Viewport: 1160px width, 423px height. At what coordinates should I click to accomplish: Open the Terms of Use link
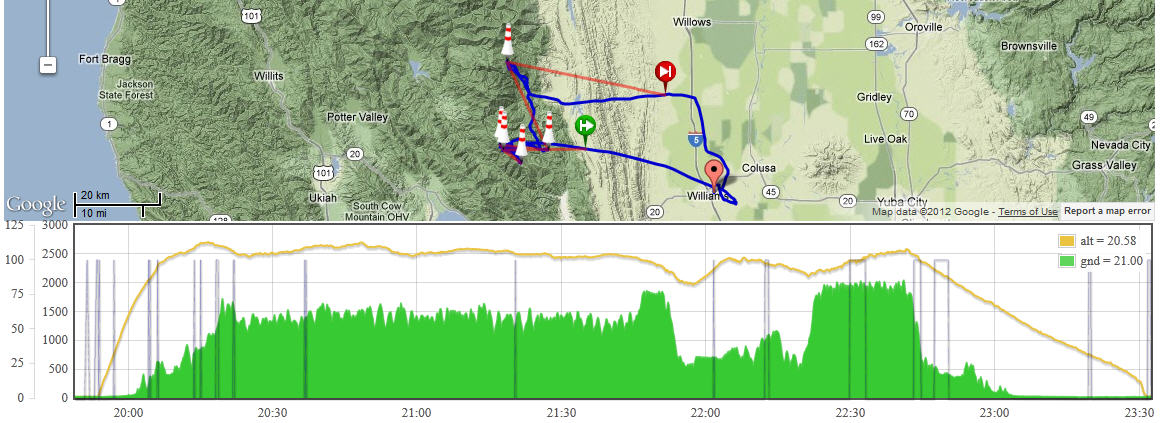tap(1027, 212)
